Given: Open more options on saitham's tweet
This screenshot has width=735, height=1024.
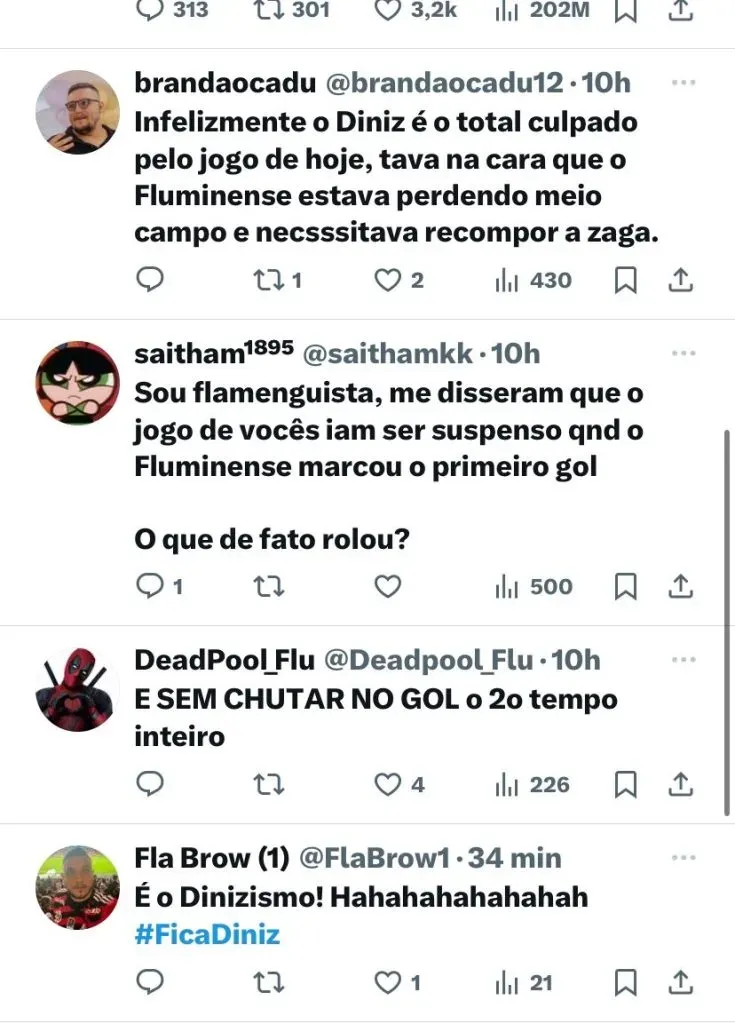Looking at the screenshot, I should click(683, 354).
